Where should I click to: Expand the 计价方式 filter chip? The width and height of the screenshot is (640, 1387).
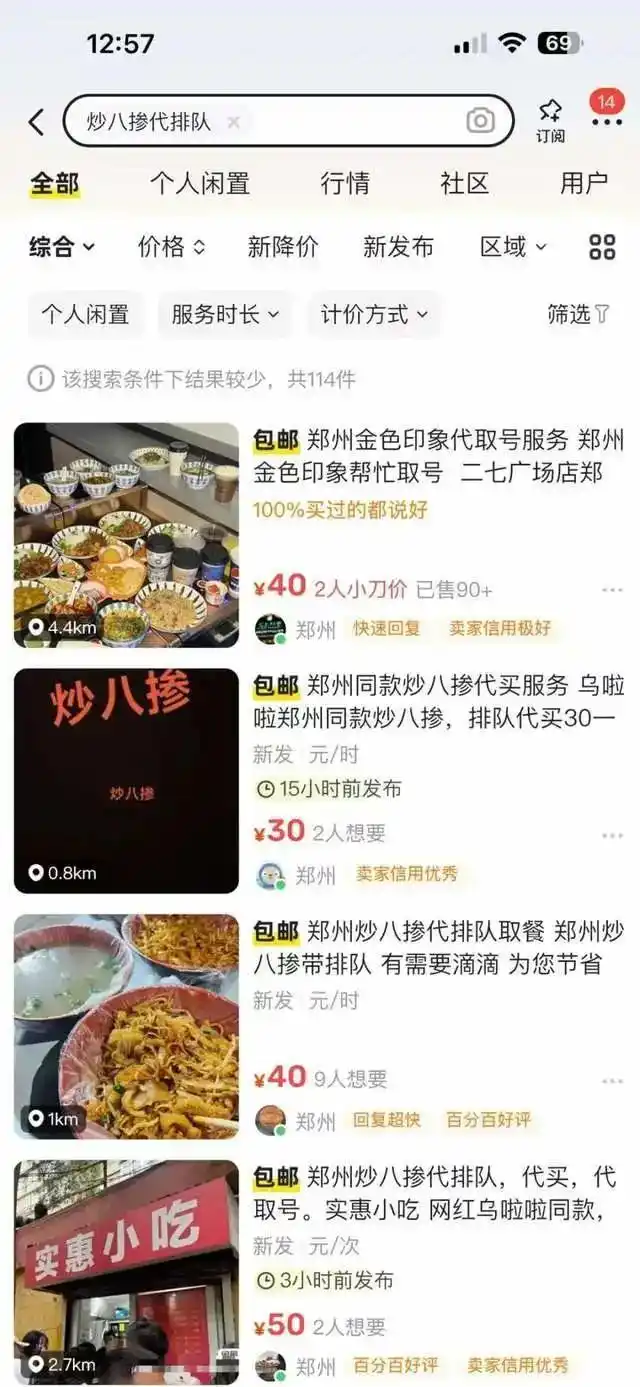(x=374, y=315)
